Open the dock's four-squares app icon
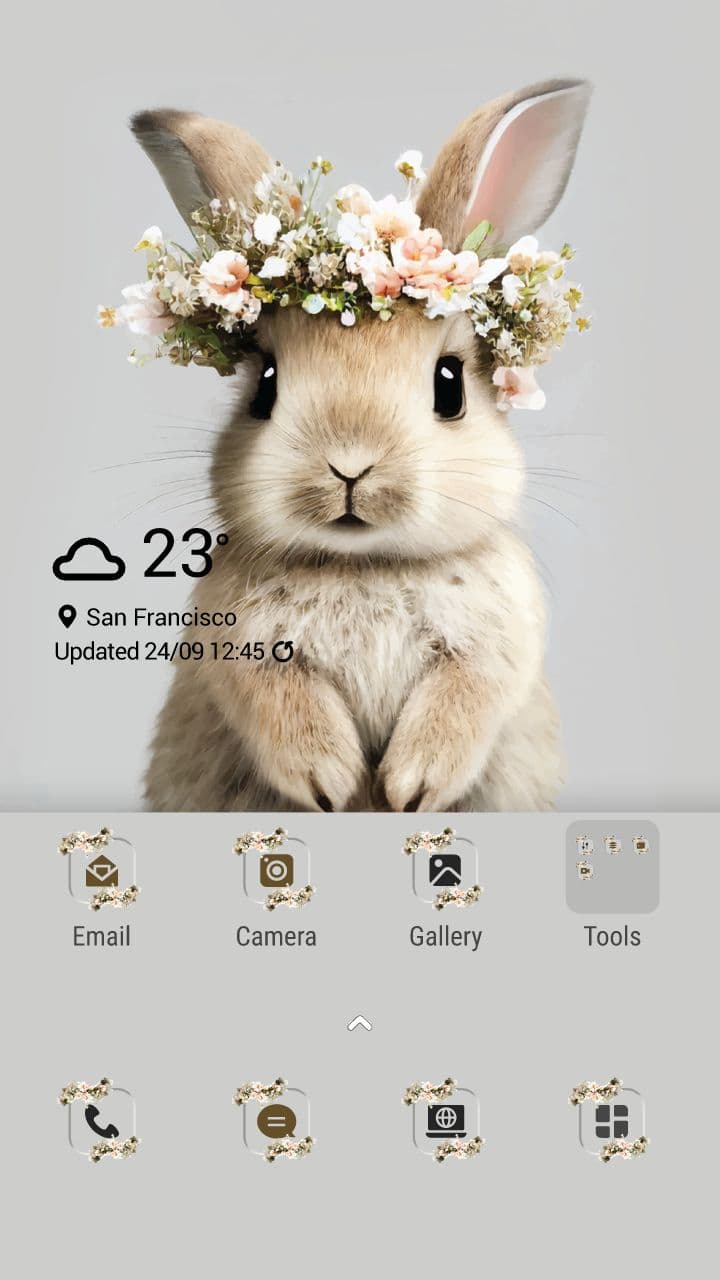The width and height of the screenshot is (720, 1280). tap(612, 1121)
